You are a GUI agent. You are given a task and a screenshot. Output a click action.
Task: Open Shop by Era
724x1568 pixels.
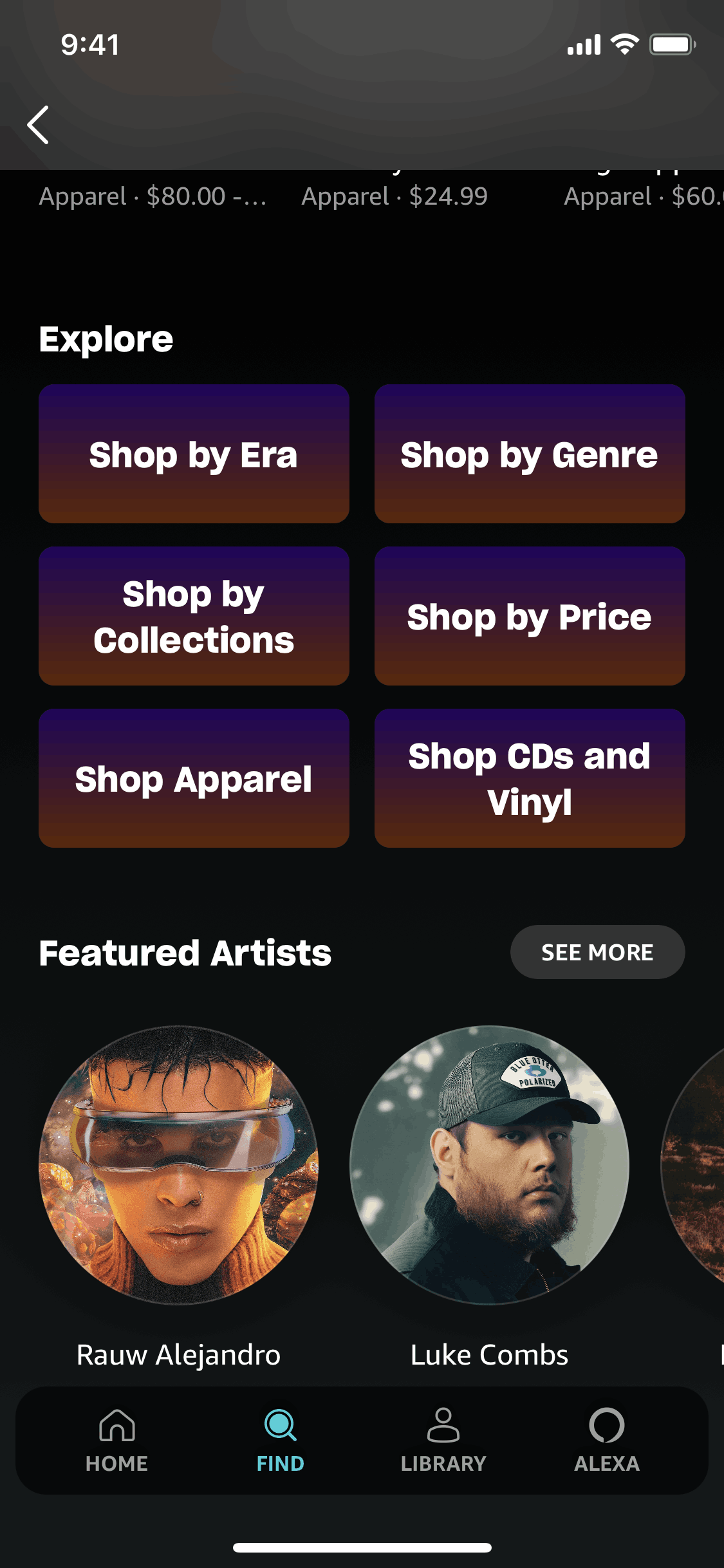(x=194, y=454)
